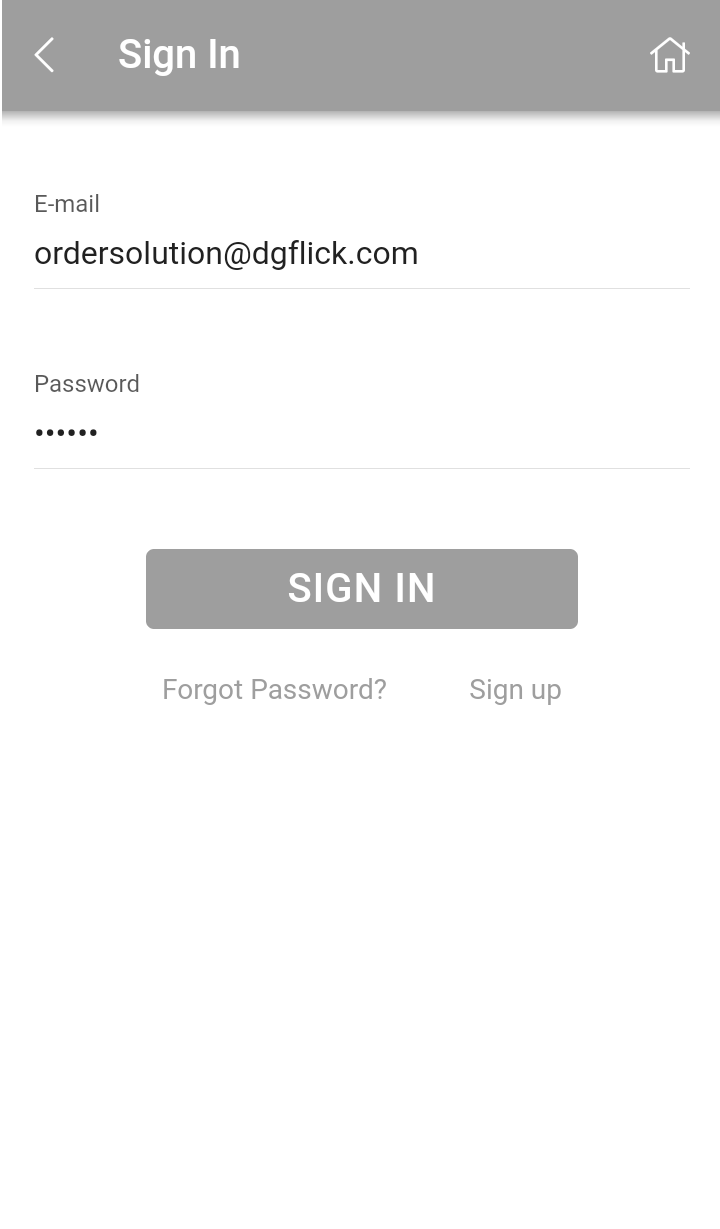Submit credentials with SIGN IN button
Image resolution: width=720 pixels, height=1229 pixels.
coord(361,588)
